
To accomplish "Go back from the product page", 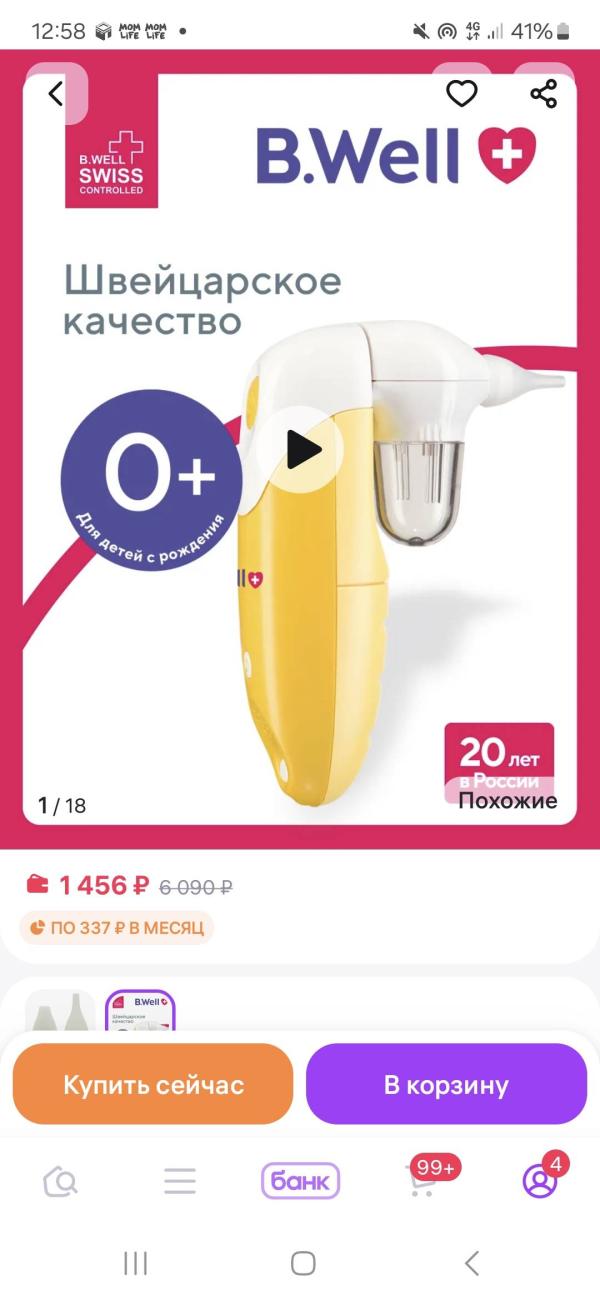I will (56, 94).
